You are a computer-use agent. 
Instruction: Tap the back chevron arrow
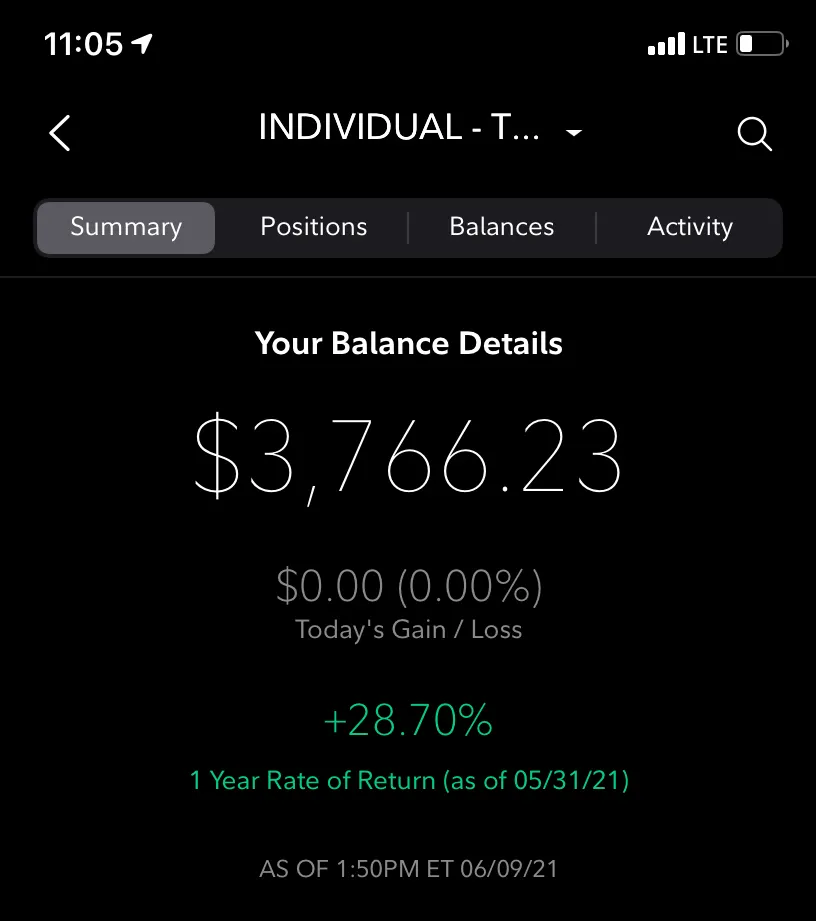click(58, 132)
